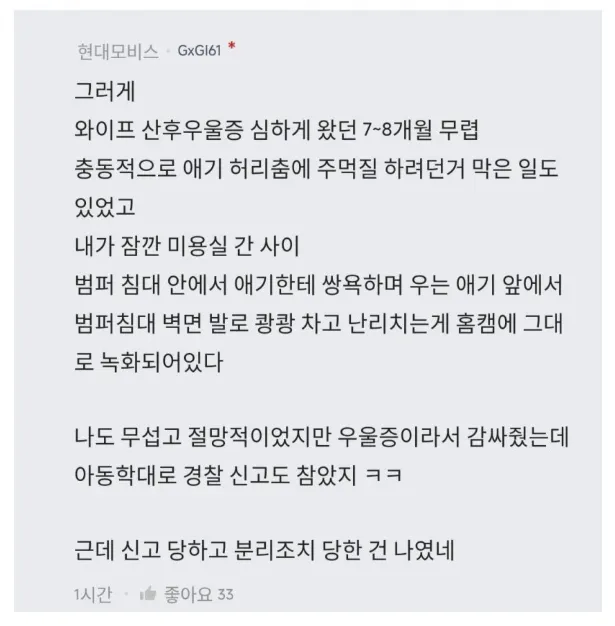Image resolution: width=615 pixels, height=626 pixels.
Task: Open the 현대모비스 company tag
Action: (118, 51)
